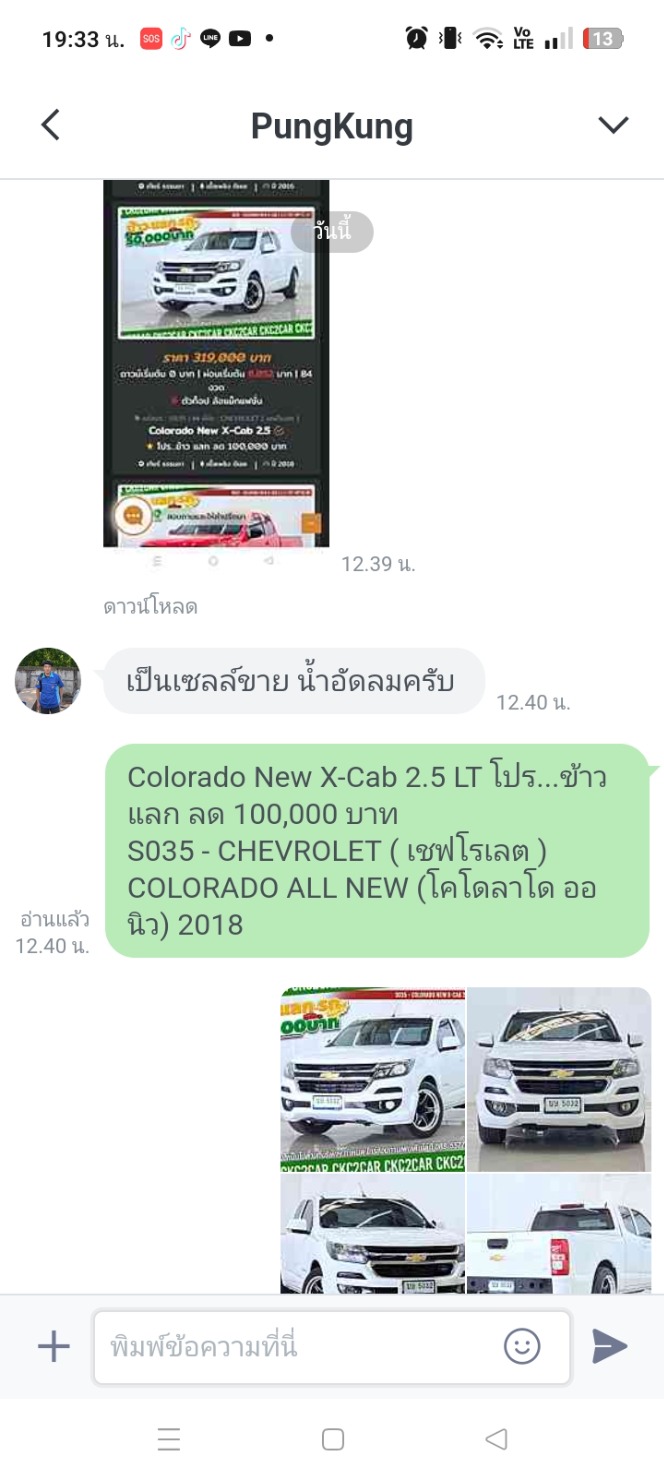The height and width of the screenshot is (1480, 664).
Task: Open the bottom-left Colorado photo
Action: [x=372, y=1234]
